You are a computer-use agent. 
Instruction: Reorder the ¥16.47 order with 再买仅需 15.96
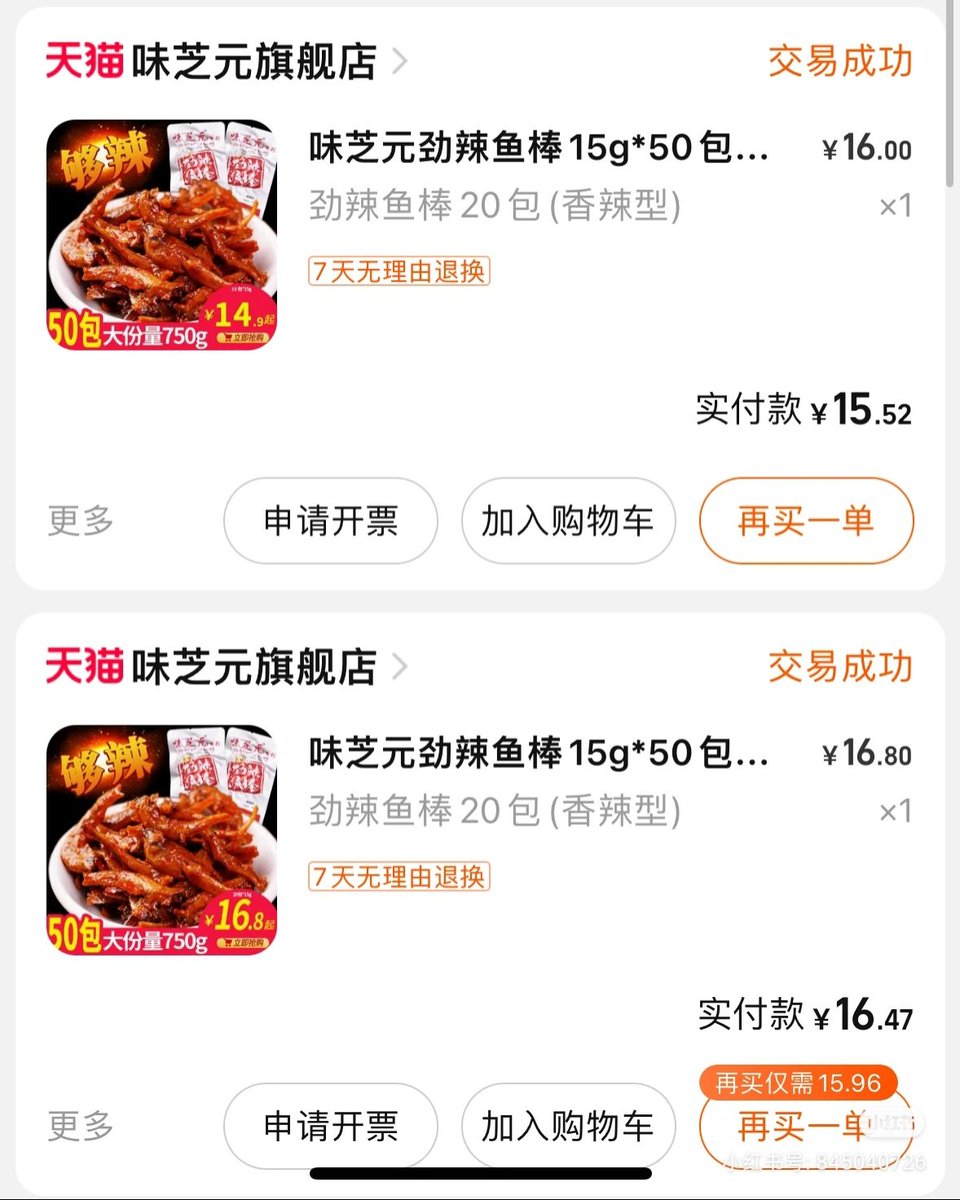(x=800, y=1127)
